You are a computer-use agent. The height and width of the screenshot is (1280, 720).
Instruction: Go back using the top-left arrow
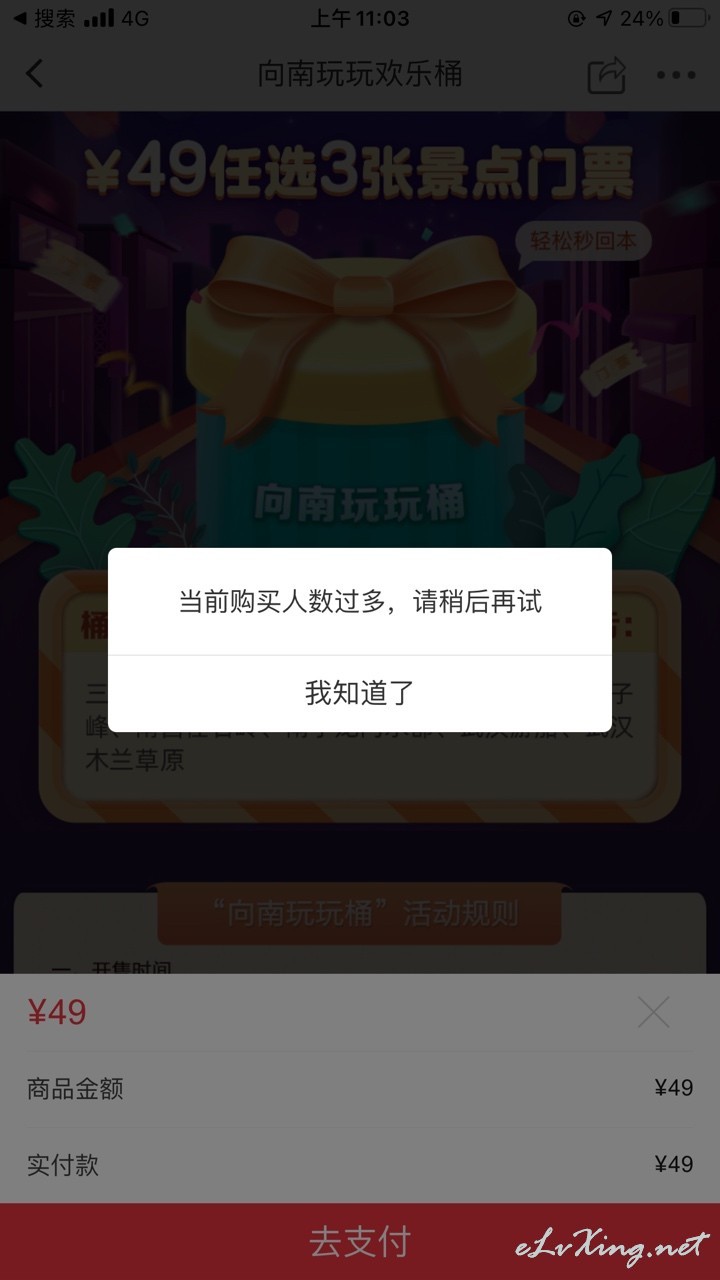(35, 74)
